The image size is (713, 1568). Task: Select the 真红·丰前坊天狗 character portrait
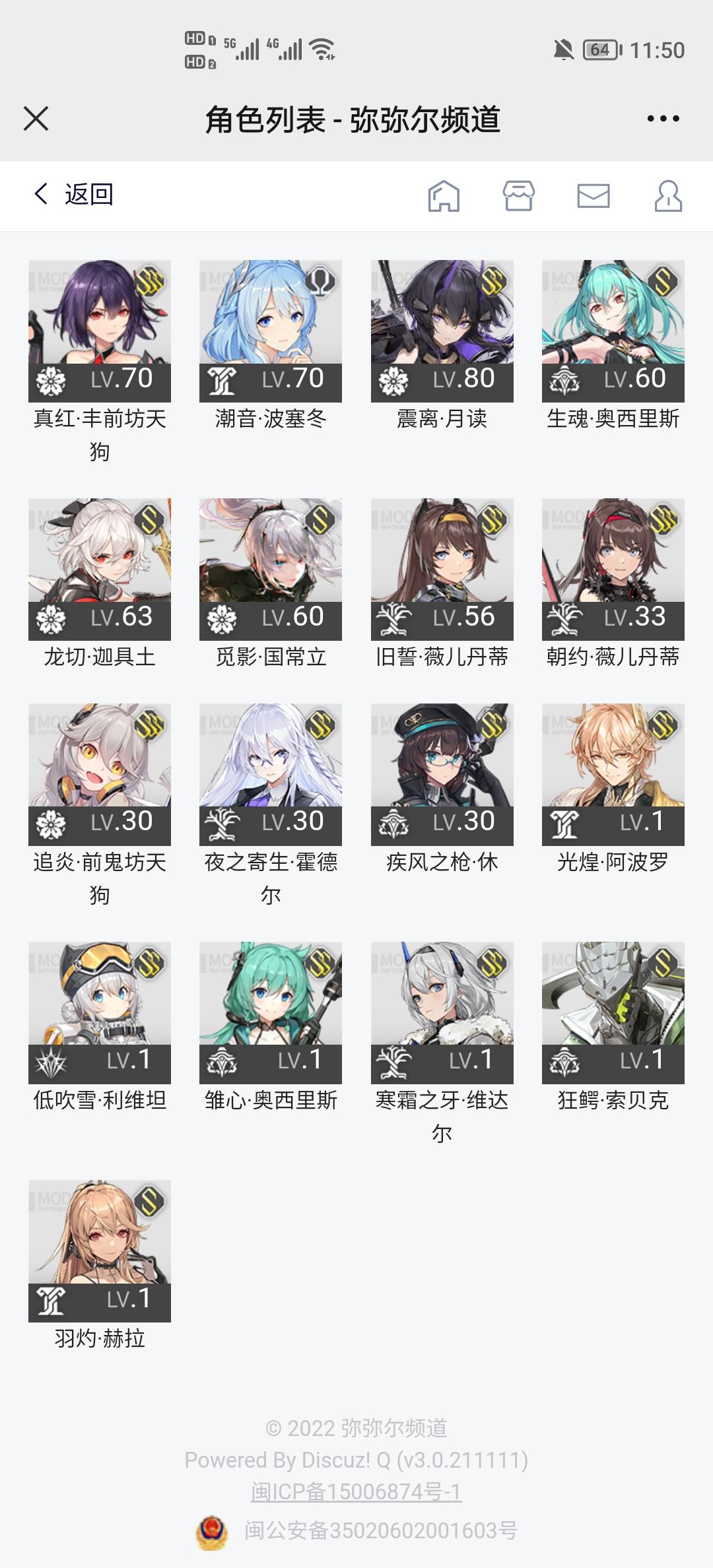(x=99, y=317)
